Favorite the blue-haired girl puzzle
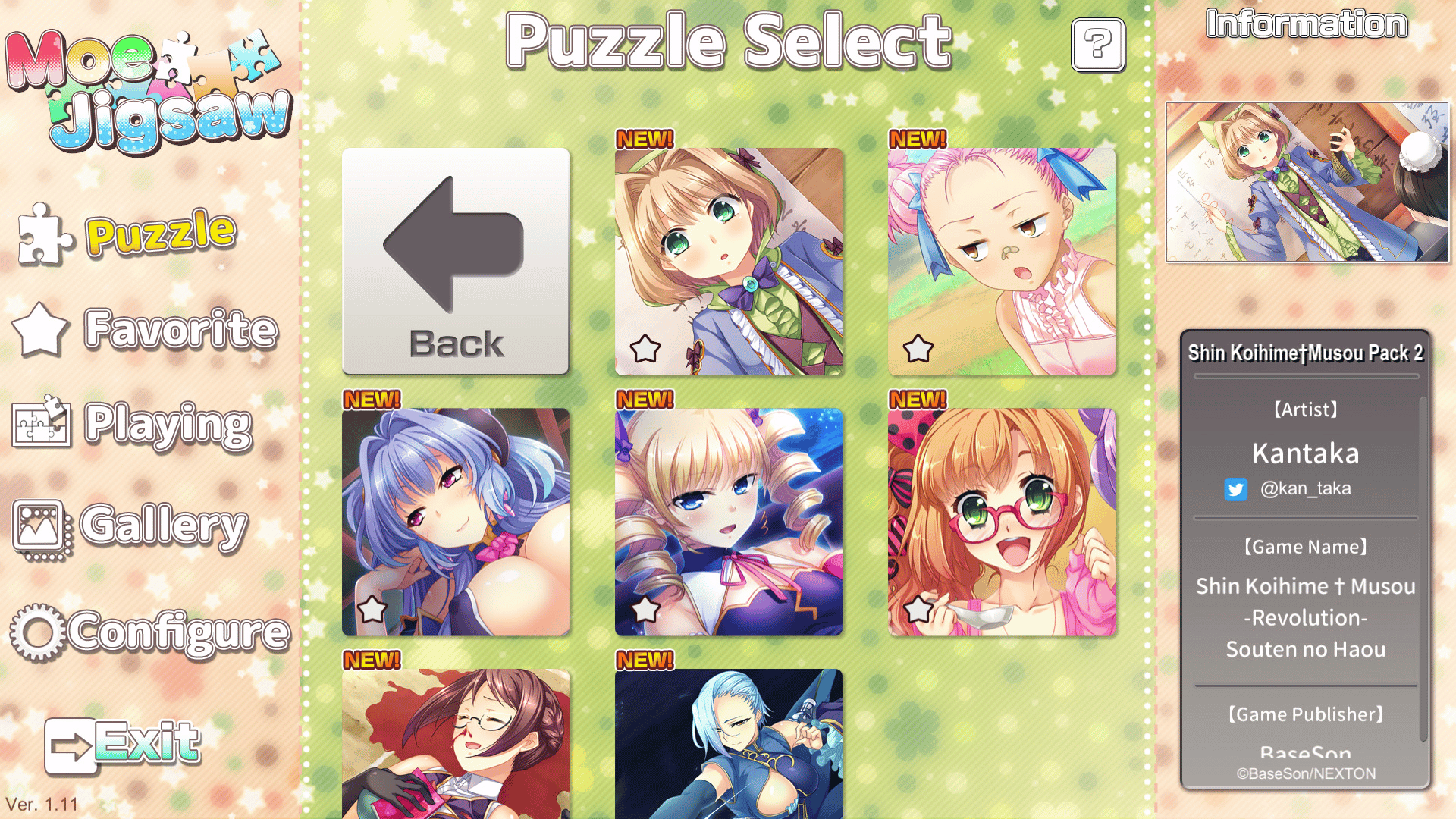 pos(372,609)
